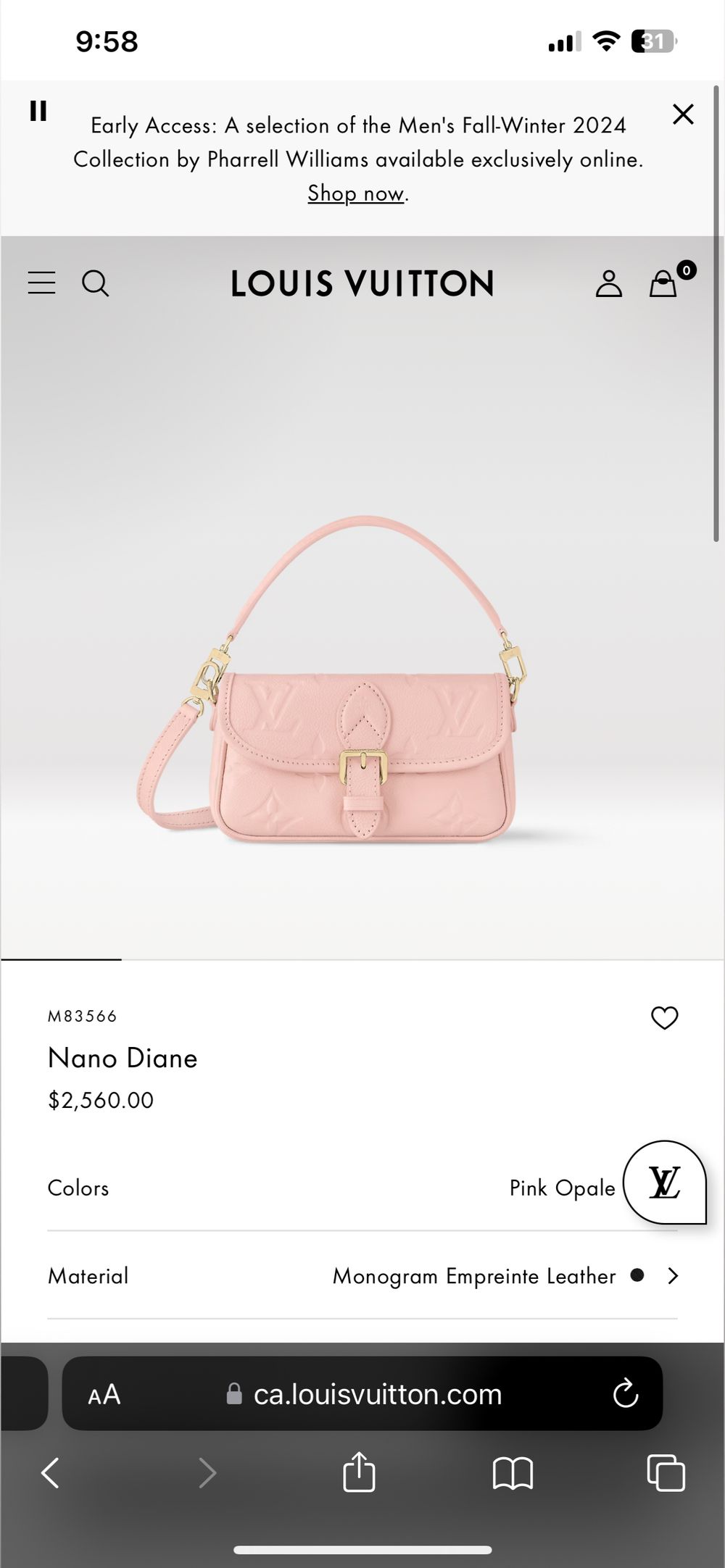Reload the Louis Vuitton page
The image size is (725, 1568).
(x=625, y=1393)
